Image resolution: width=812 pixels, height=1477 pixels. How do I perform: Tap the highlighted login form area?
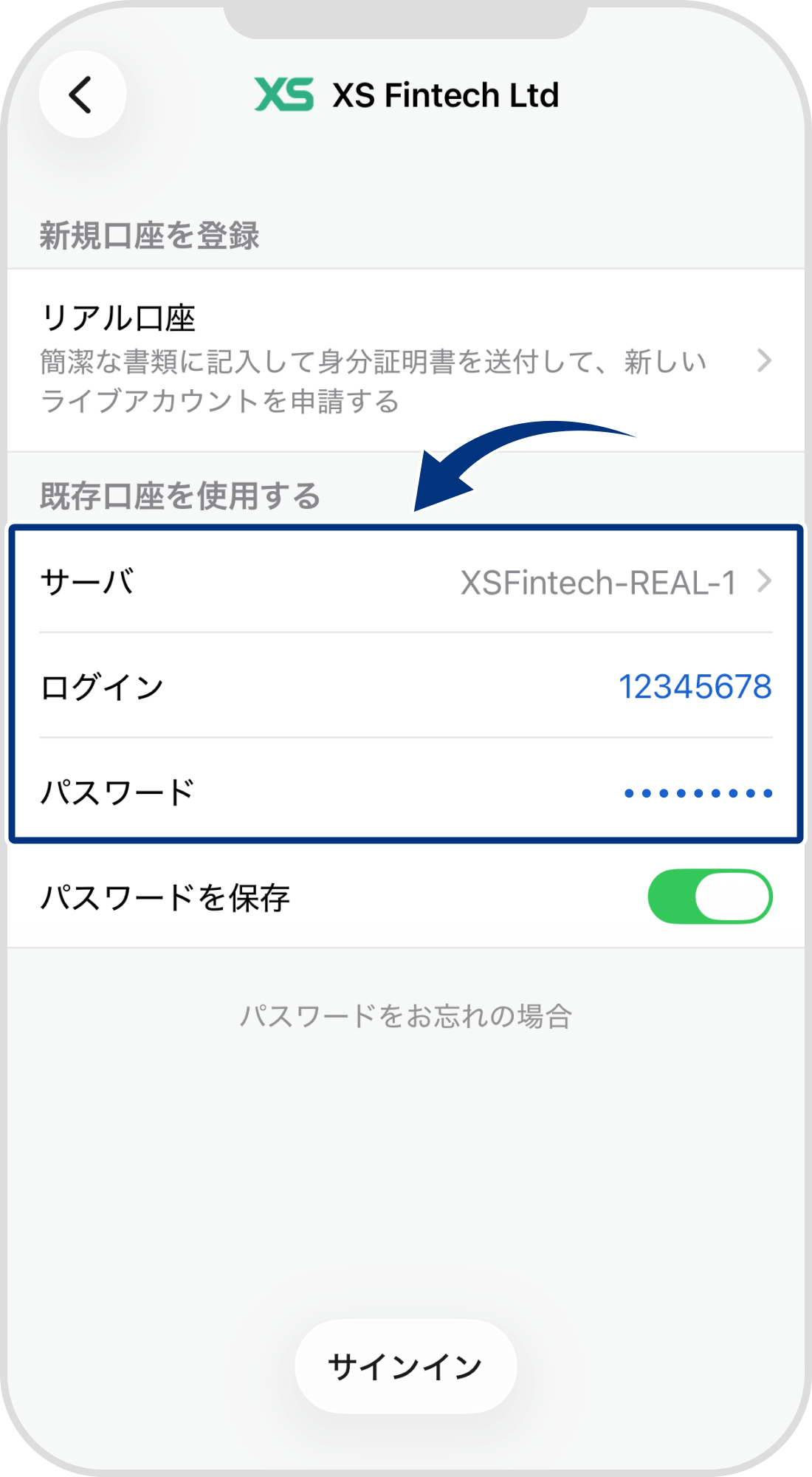click(406, 683)
